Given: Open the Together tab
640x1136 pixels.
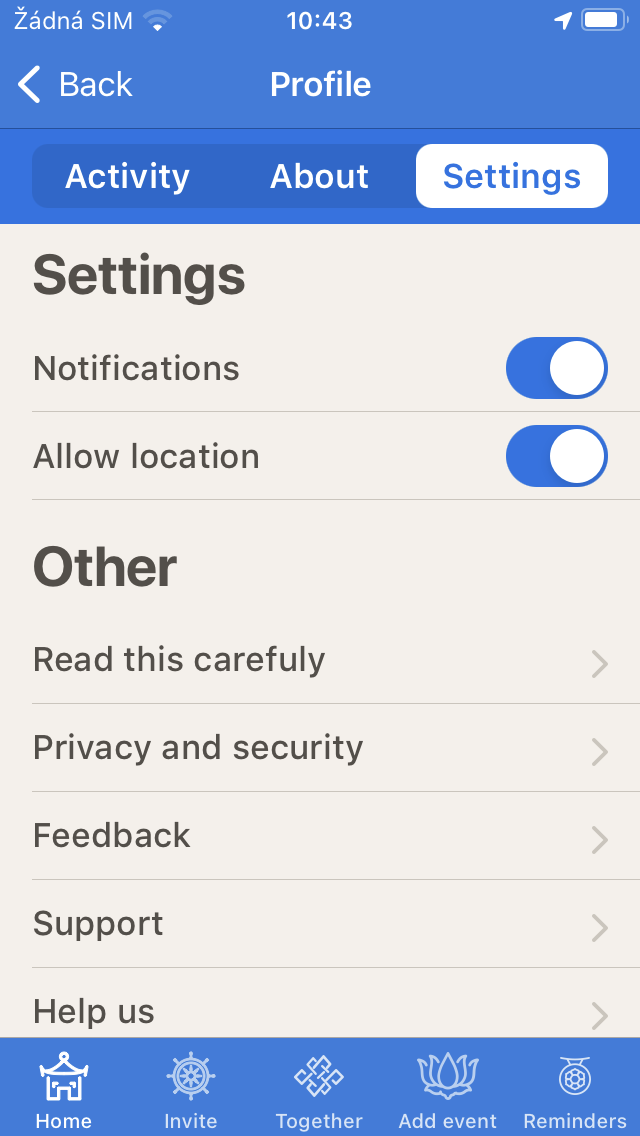Looking at the screenshot, I should pyautogui.click(x=319, y=1090).
